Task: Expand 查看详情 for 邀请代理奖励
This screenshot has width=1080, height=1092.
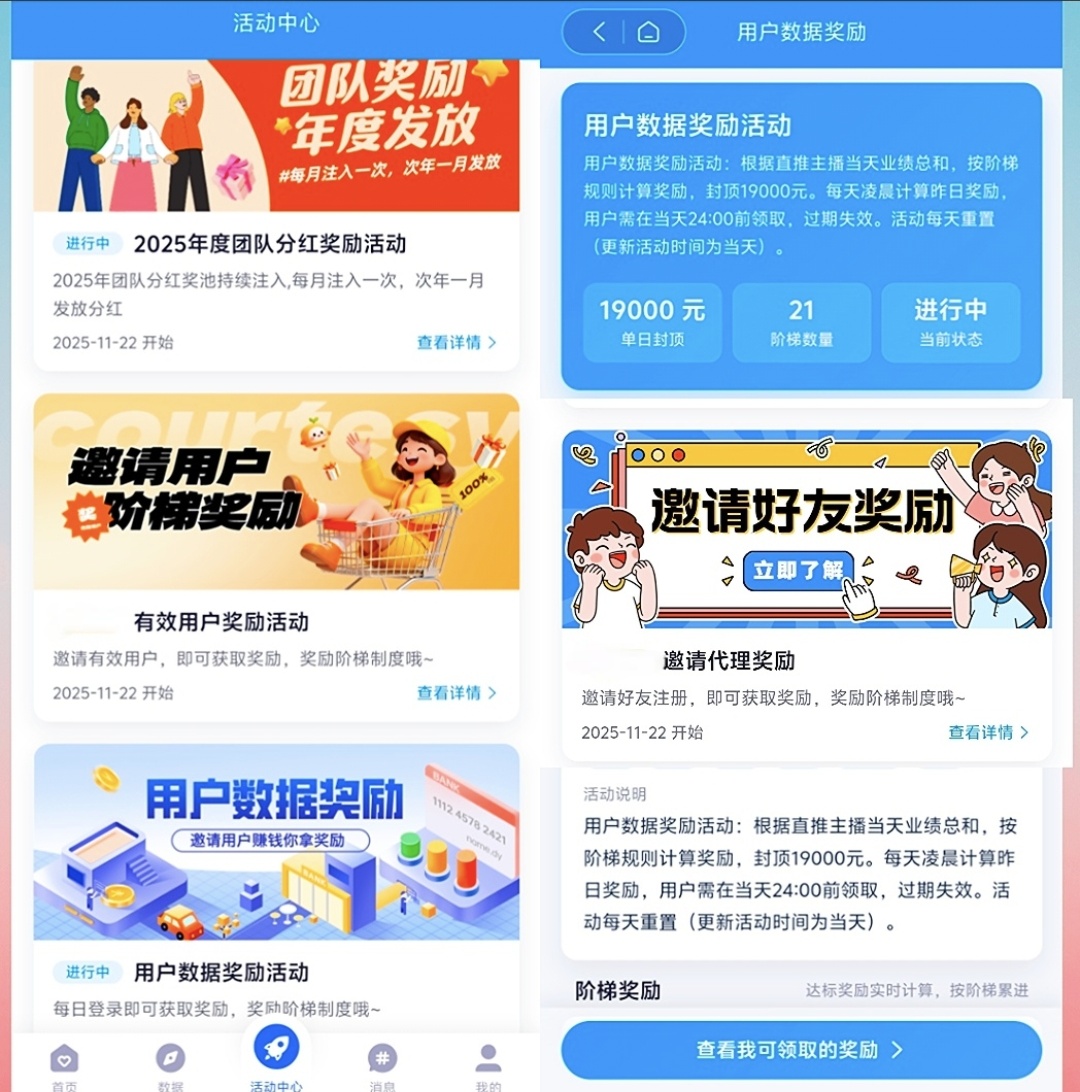Action: (x=987, y=733)
